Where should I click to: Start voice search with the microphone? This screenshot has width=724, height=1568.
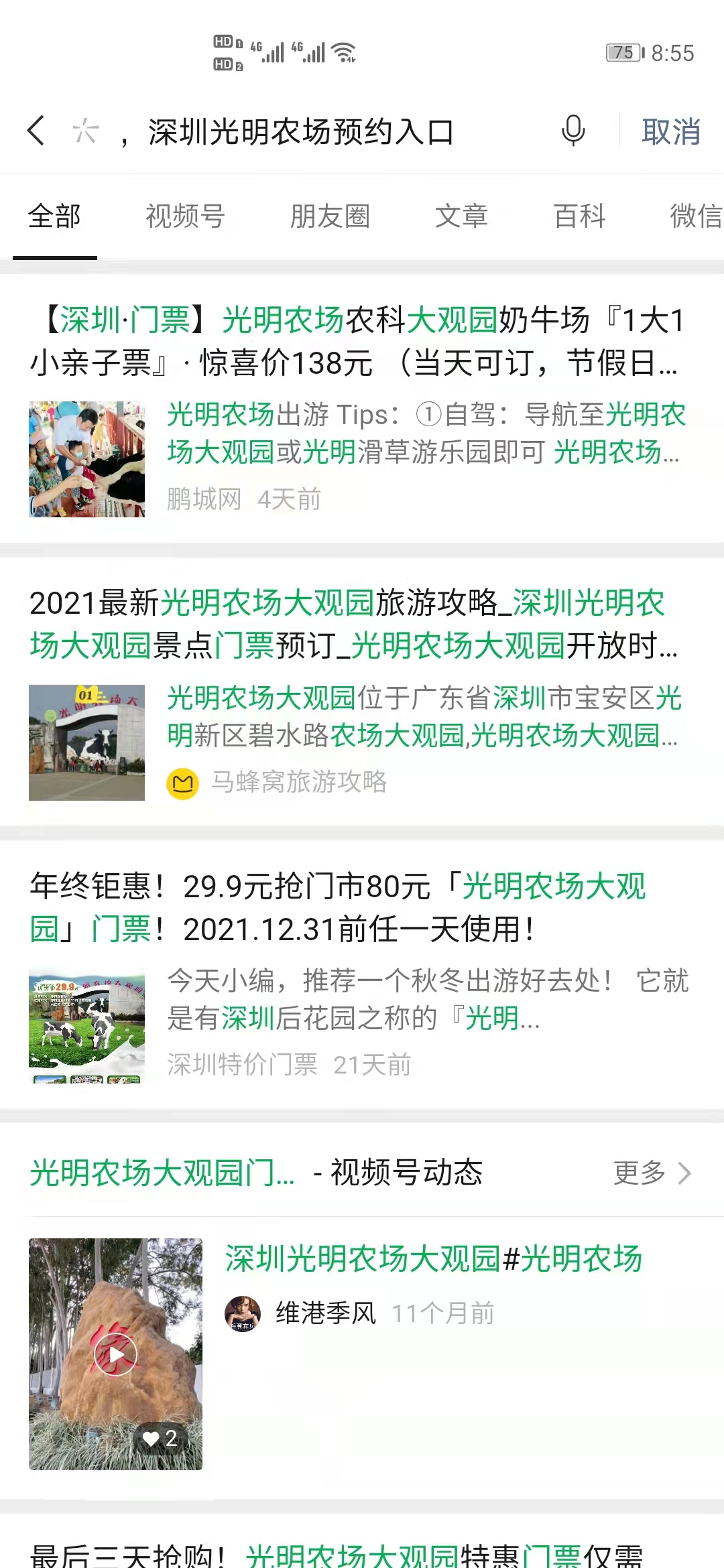tap(572, 131)
